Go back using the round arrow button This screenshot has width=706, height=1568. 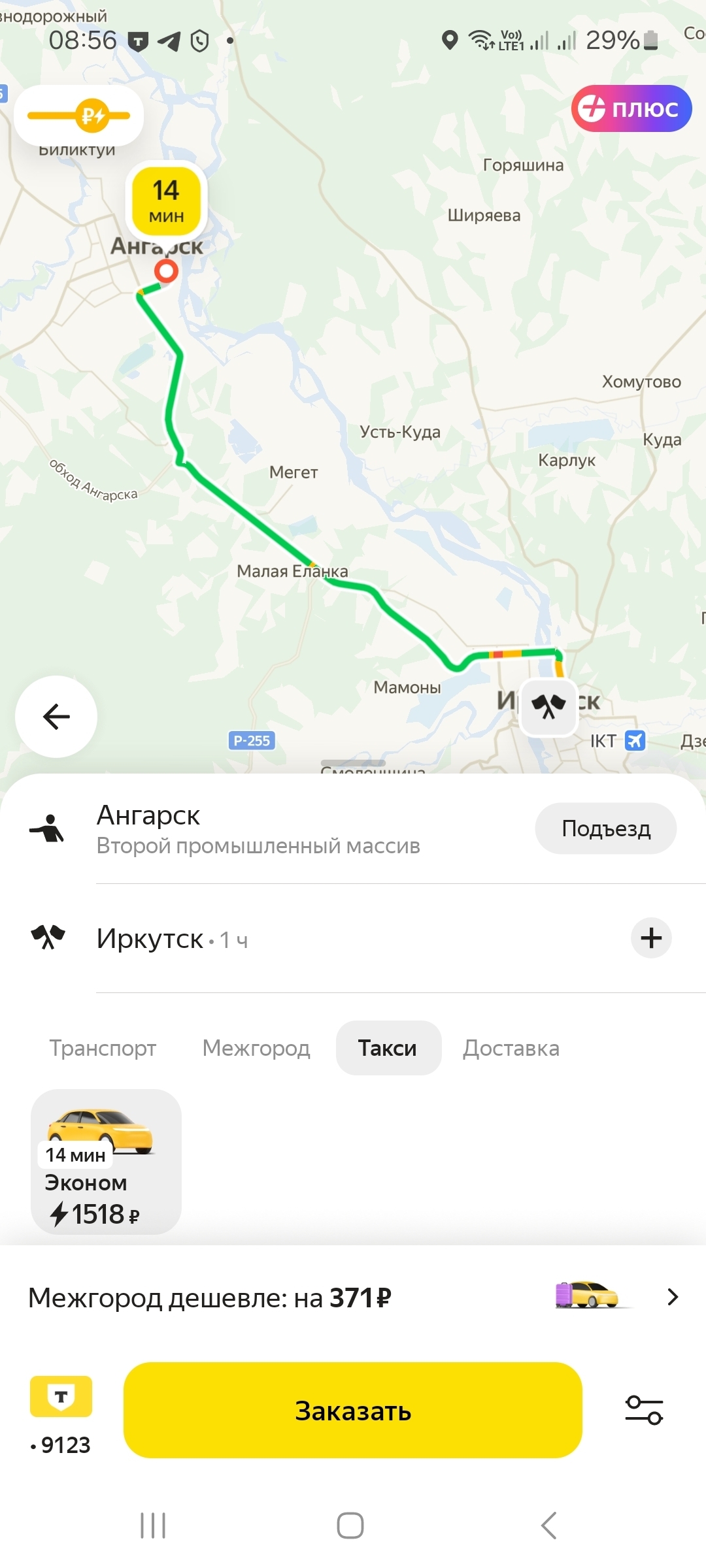pos(56,717)
